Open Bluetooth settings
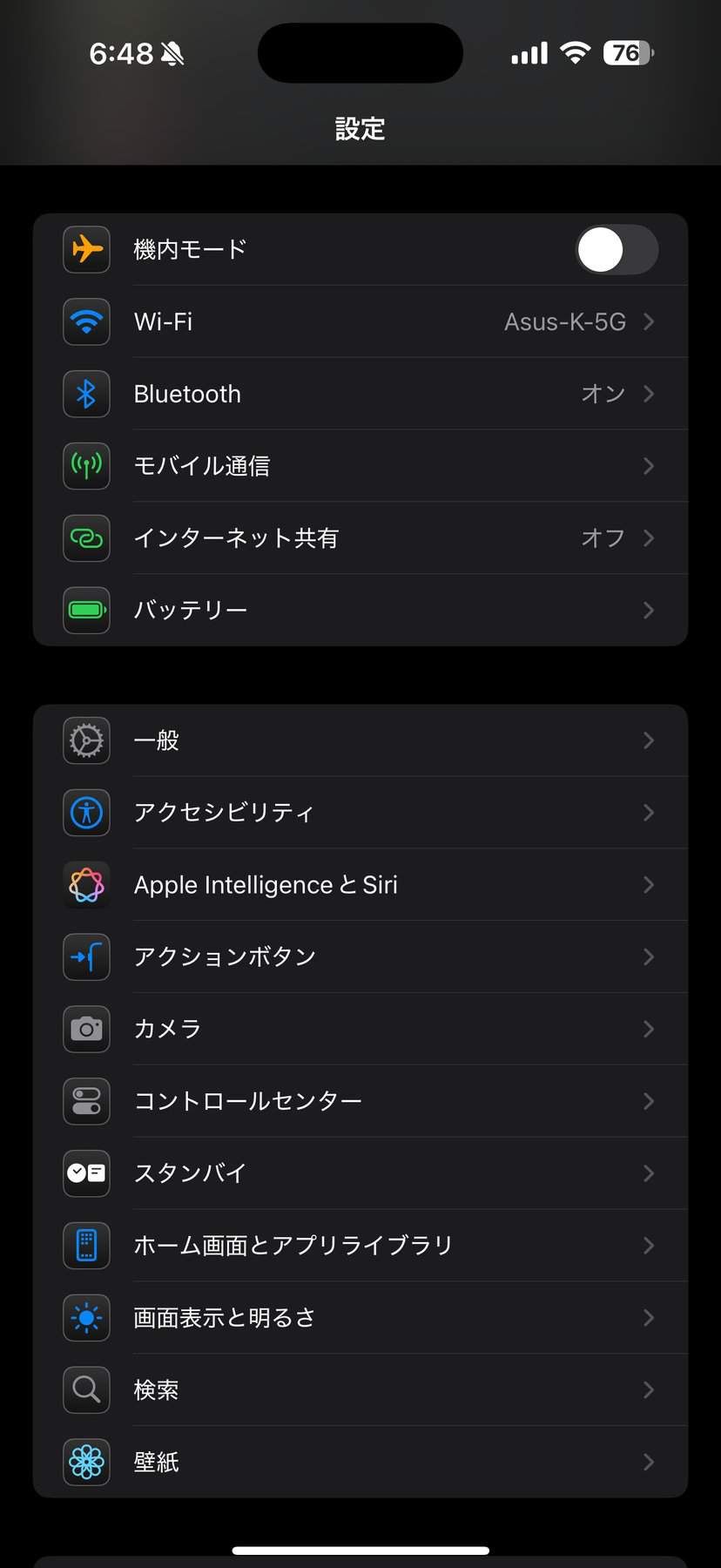This screenshot has height=1568, width=721. (360, 394)
